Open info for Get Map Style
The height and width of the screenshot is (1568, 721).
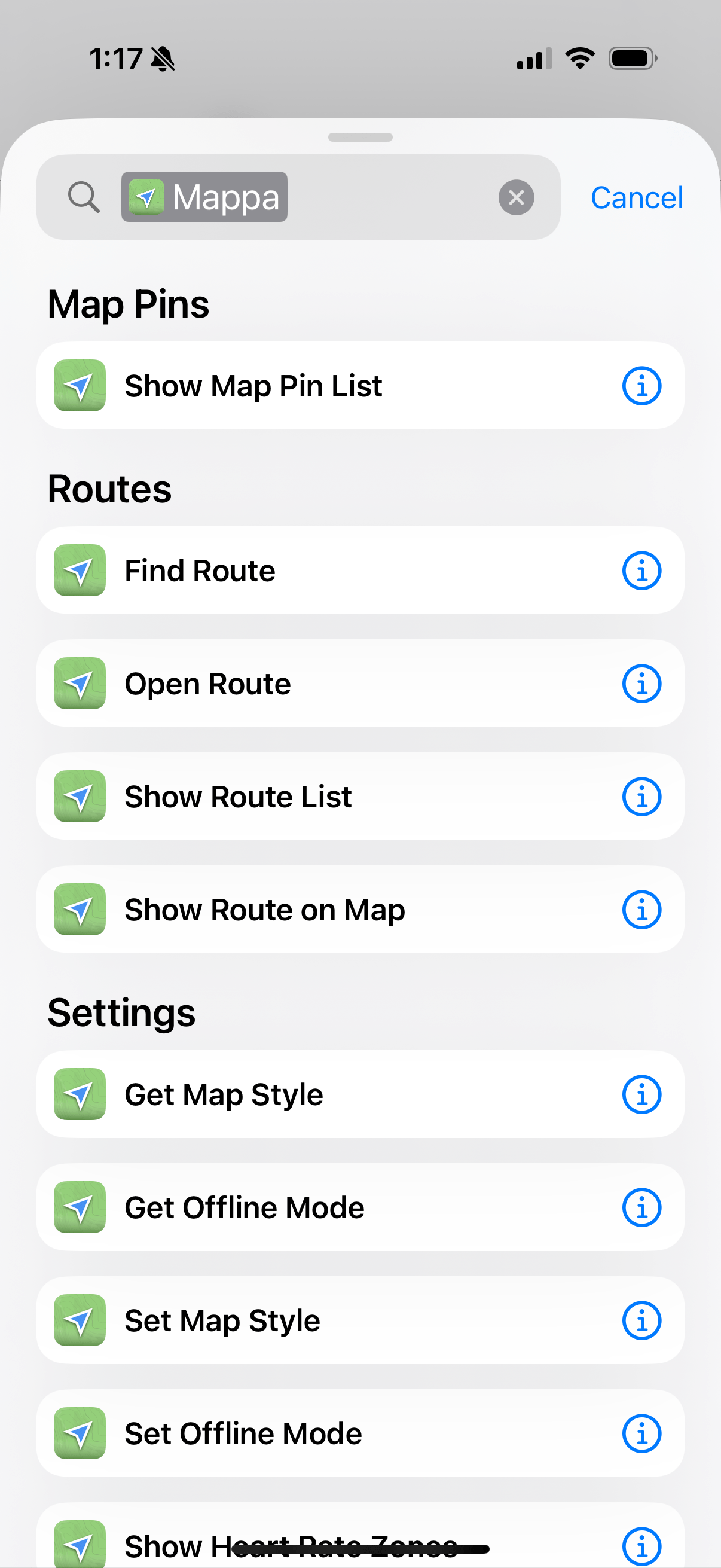[641, 1094]
